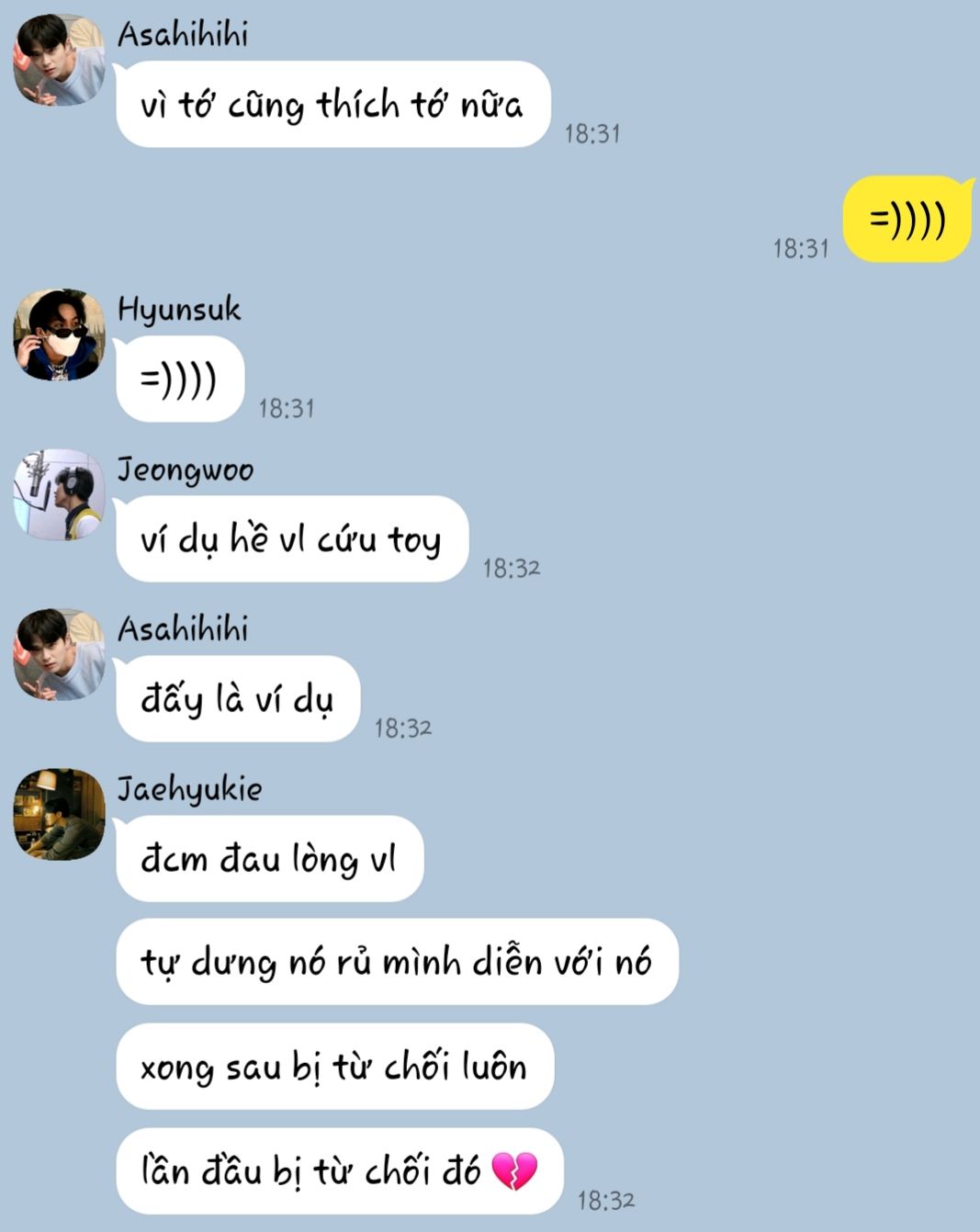Tap Asahihihi's avatar beside "đấy là ví dụ"
980x1232 pixels.
tap(59, 654)
